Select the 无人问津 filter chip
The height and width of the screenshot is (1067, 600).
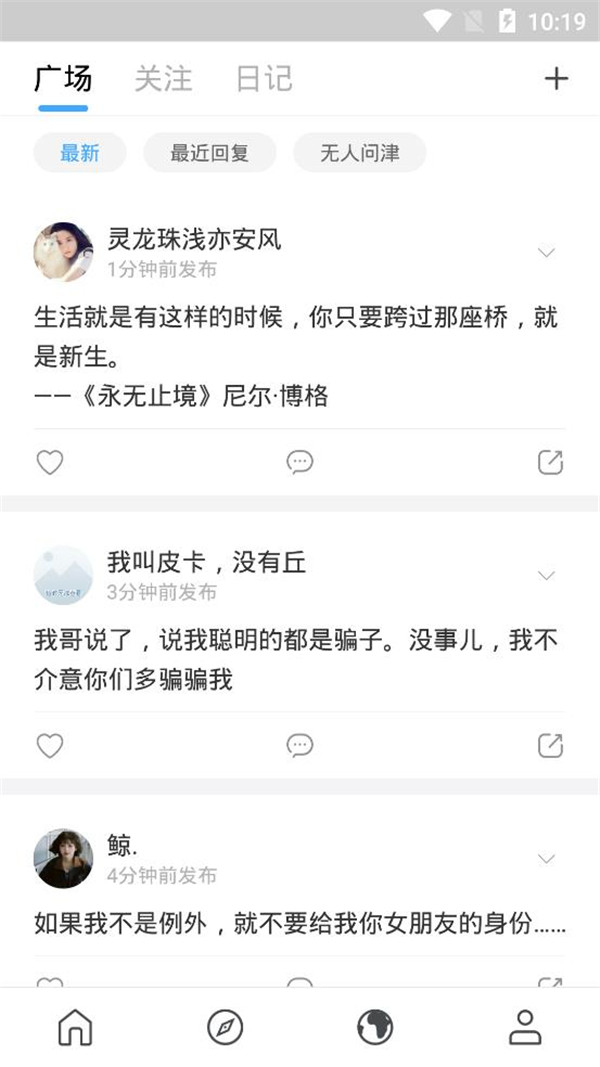359,153
